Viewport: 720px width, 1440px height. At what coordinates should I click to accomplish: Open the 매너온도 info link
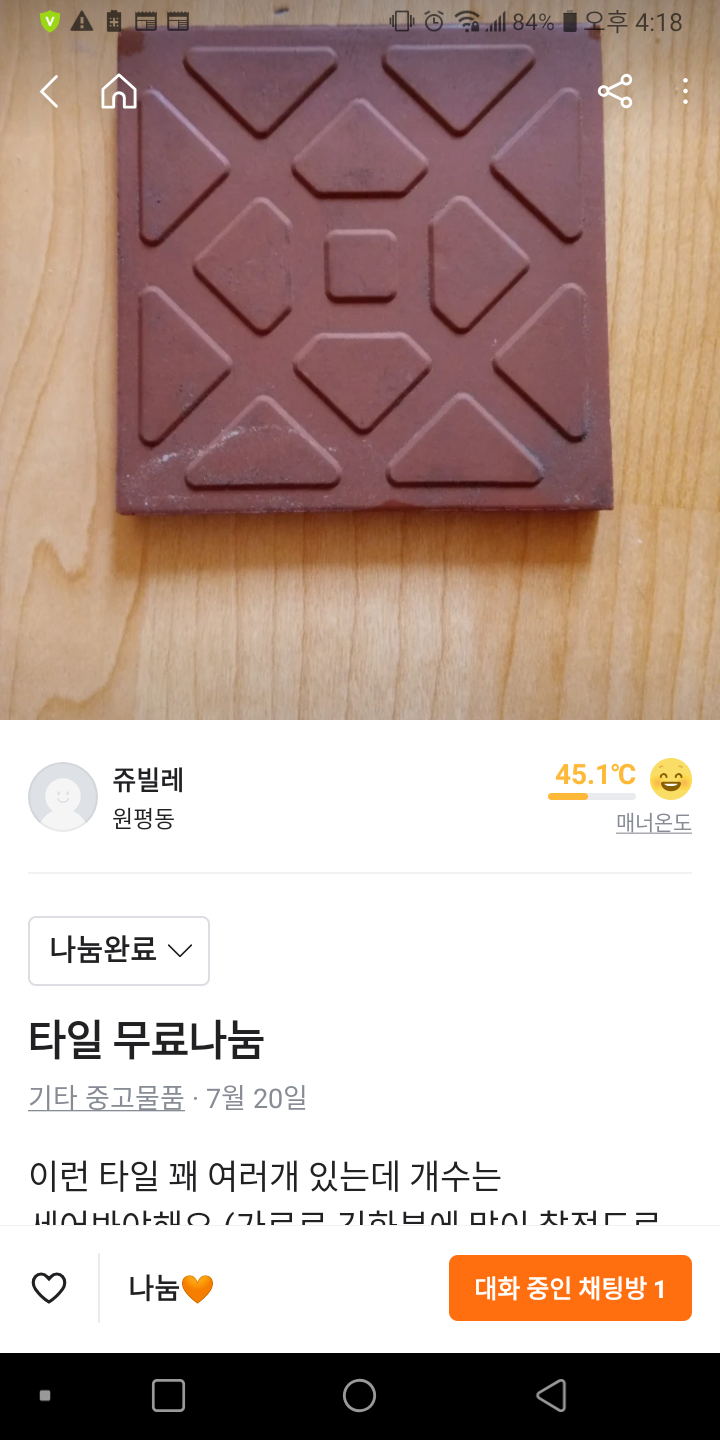654,823
